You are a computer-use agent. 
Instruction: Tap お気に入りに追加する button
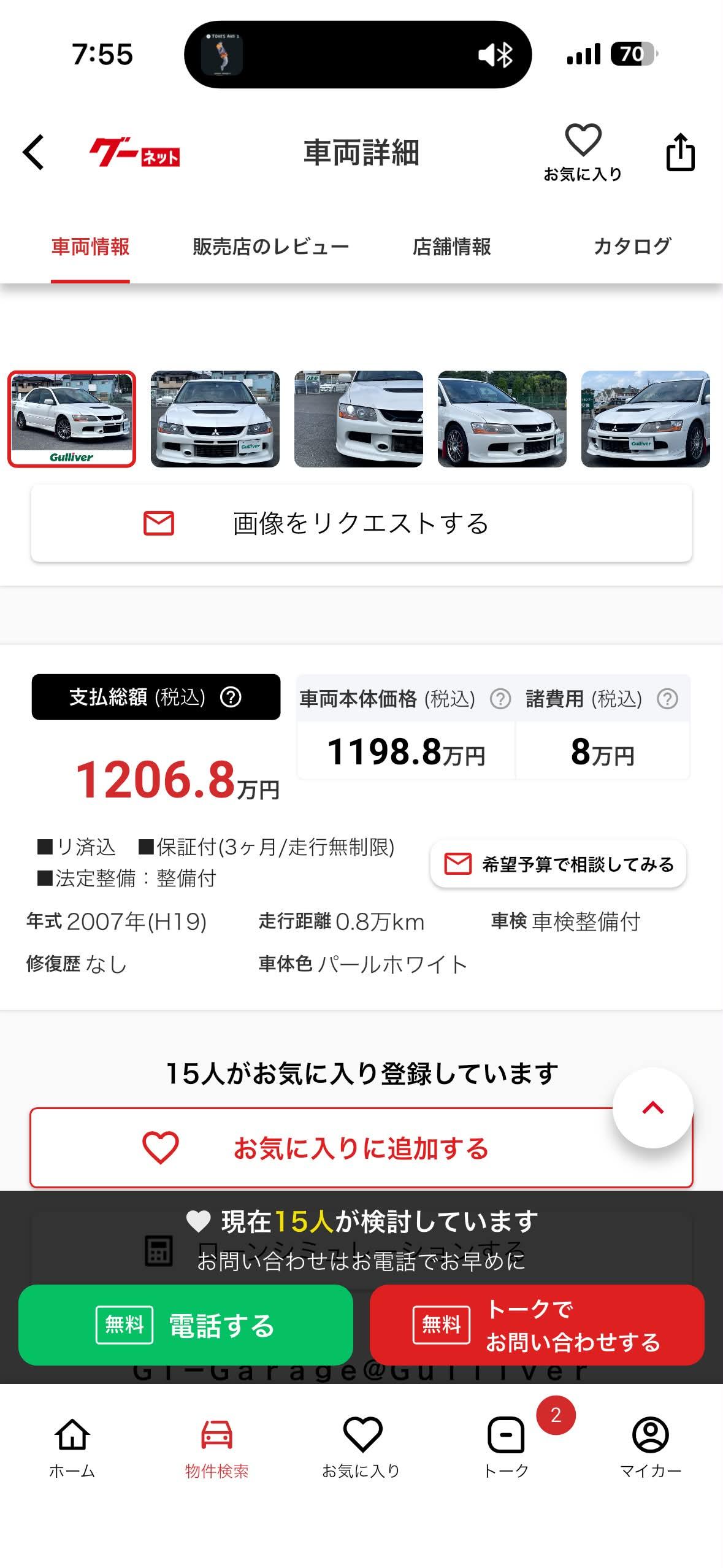point(362,1148)
